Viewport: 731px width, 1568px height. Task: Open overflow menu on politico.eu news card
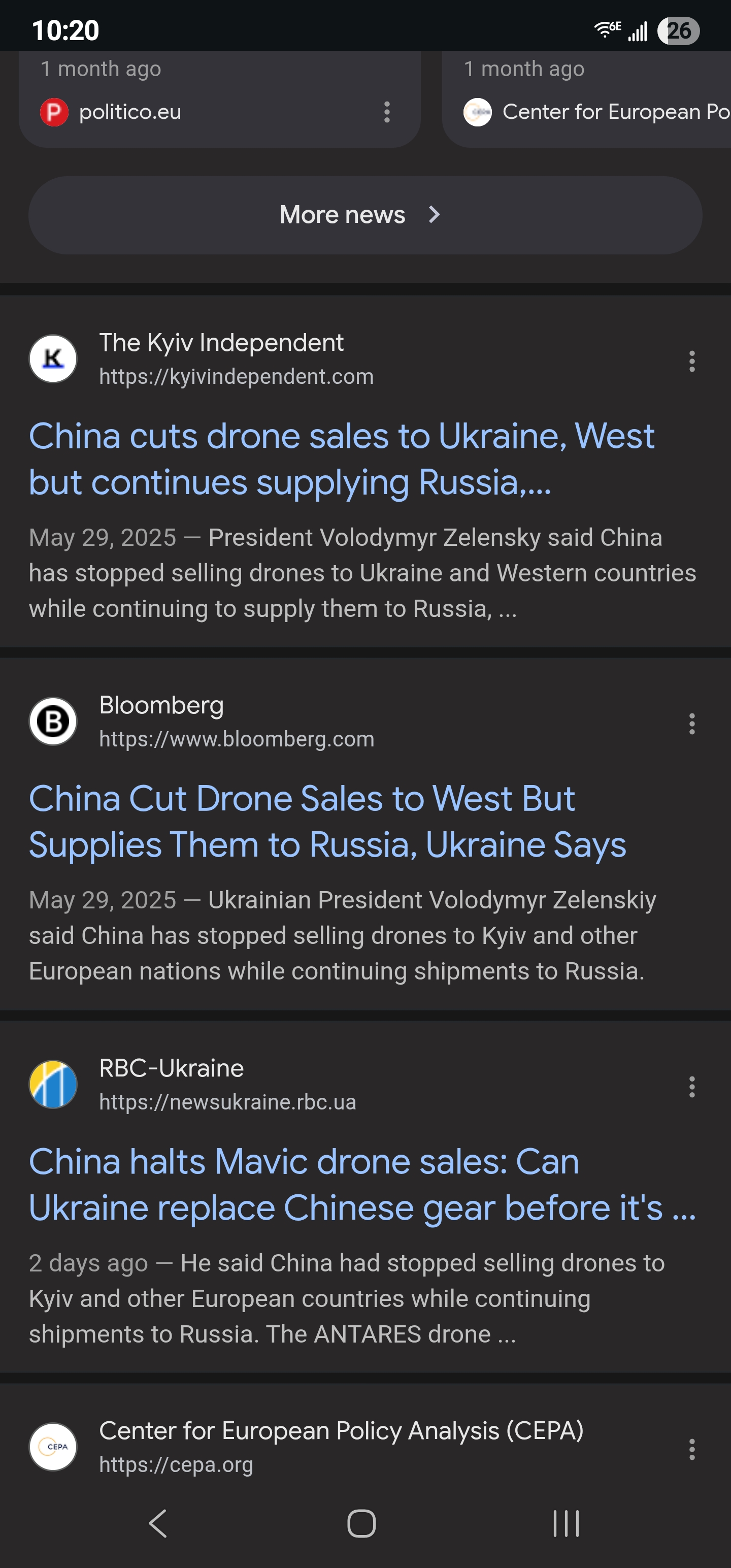coord(387,112)
